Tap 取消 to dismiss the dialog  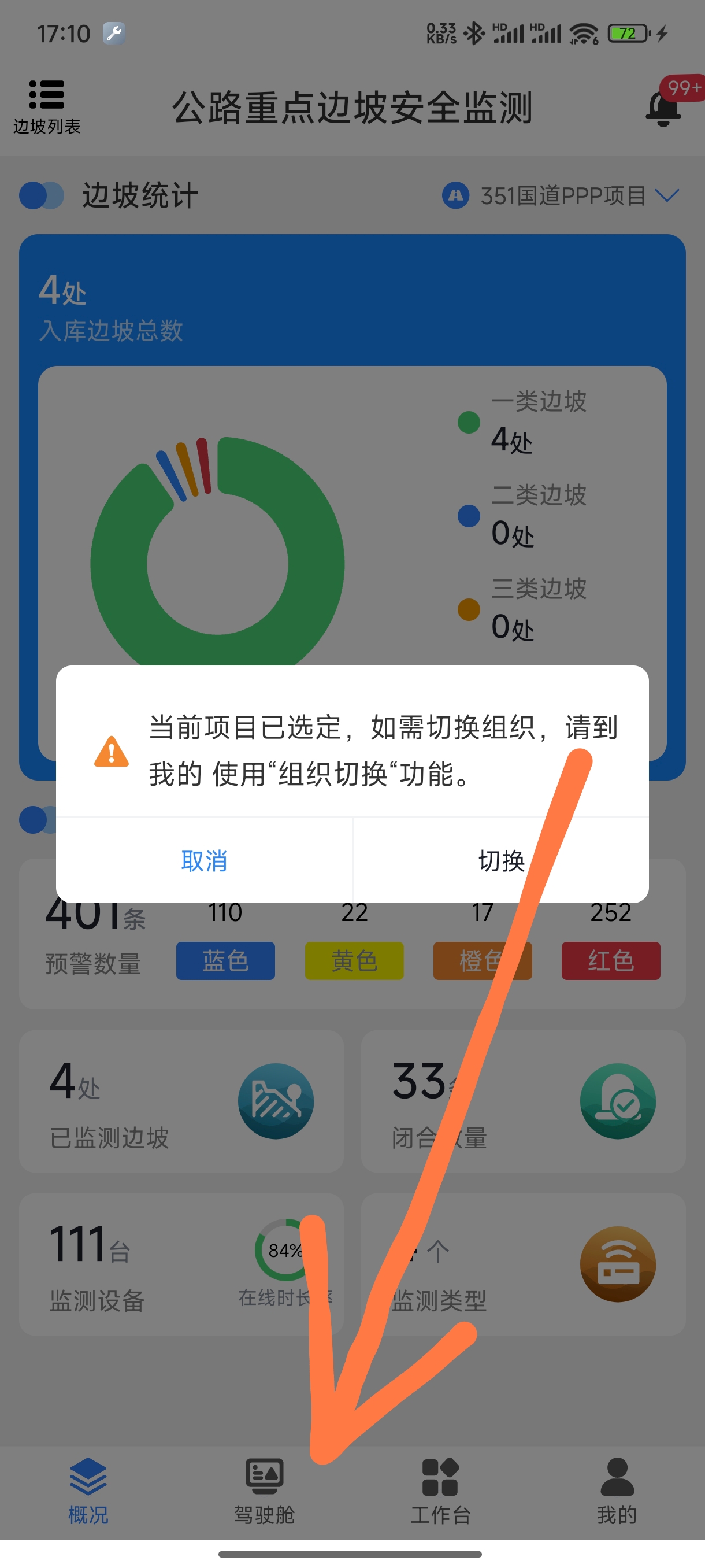204,860
